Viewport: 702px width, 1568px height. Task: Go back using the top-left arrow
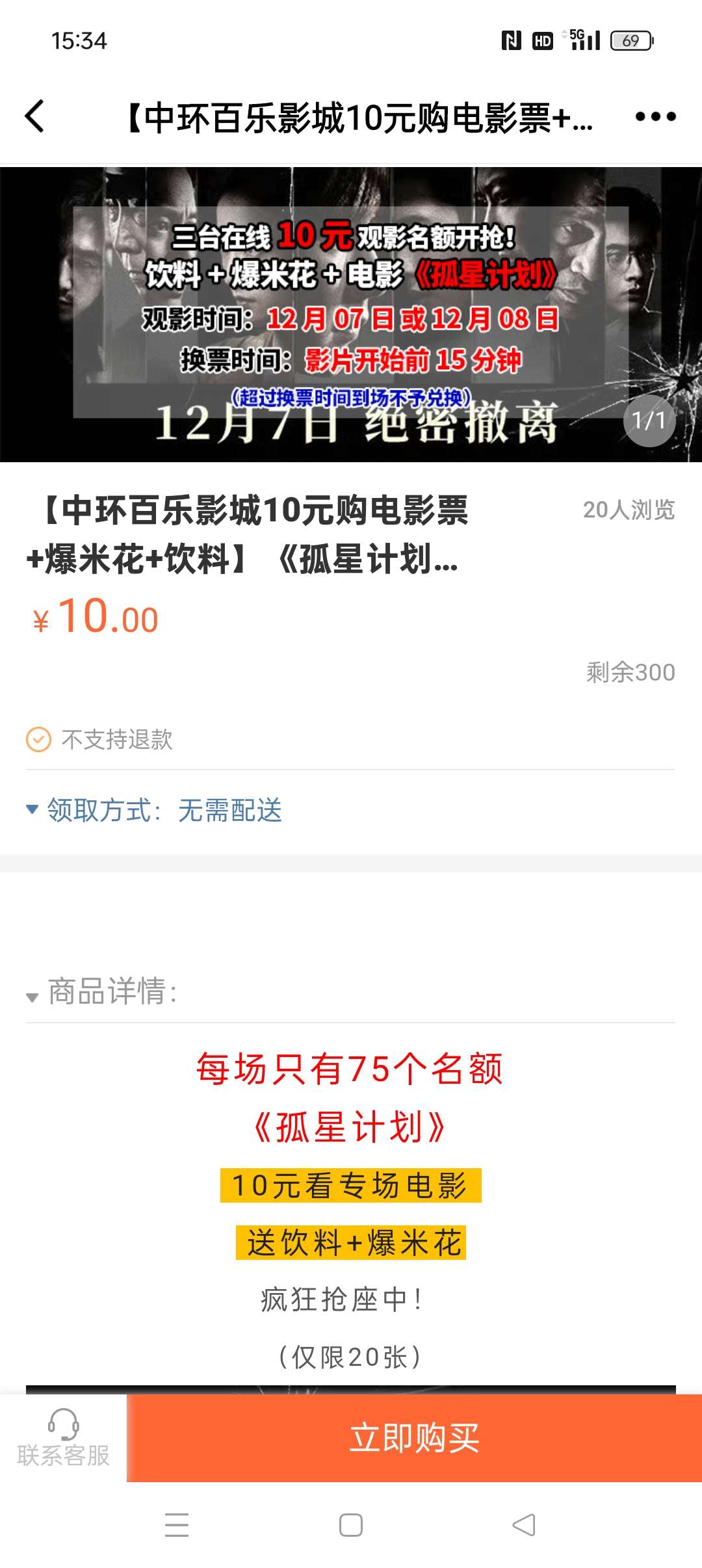point(35,117)
